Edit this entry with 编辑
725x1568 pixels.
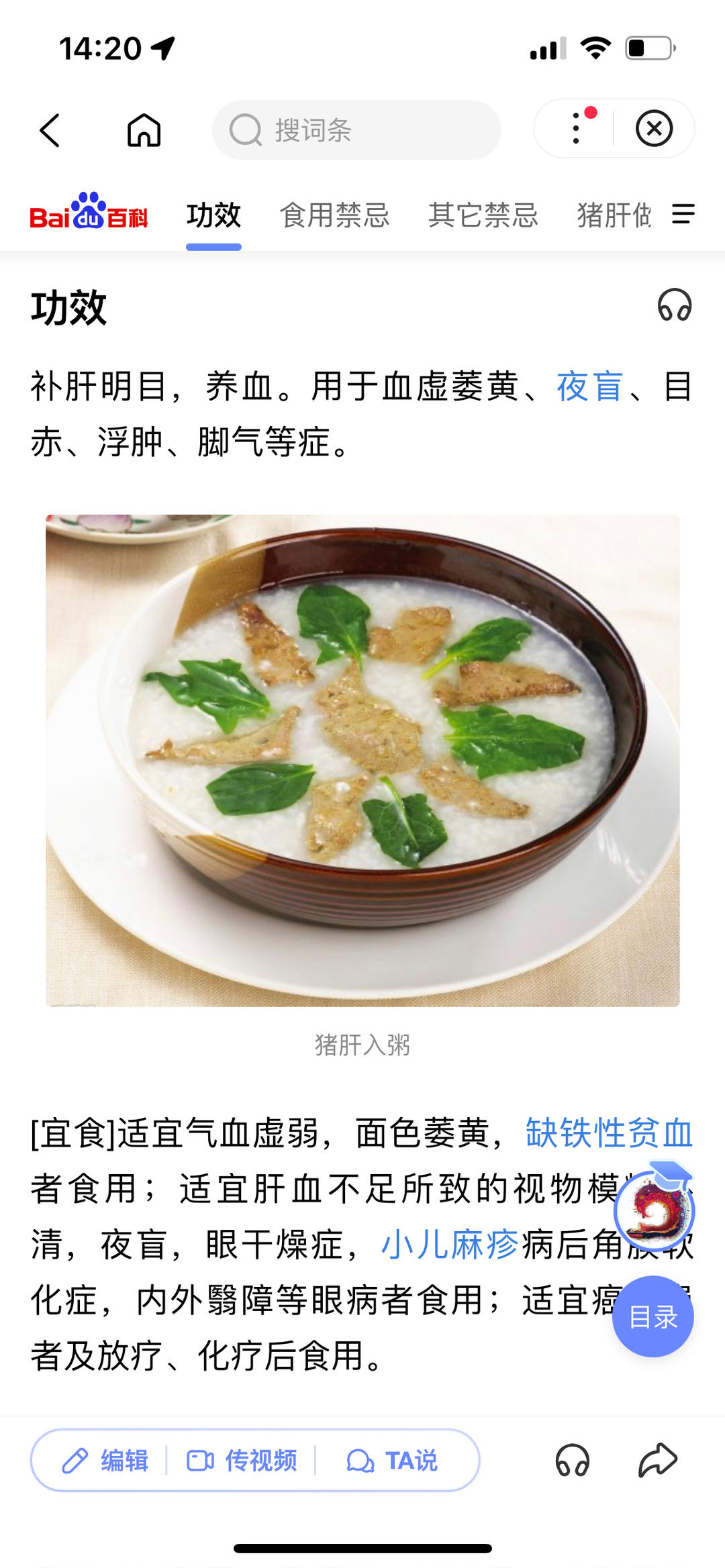click(105, 1461)
